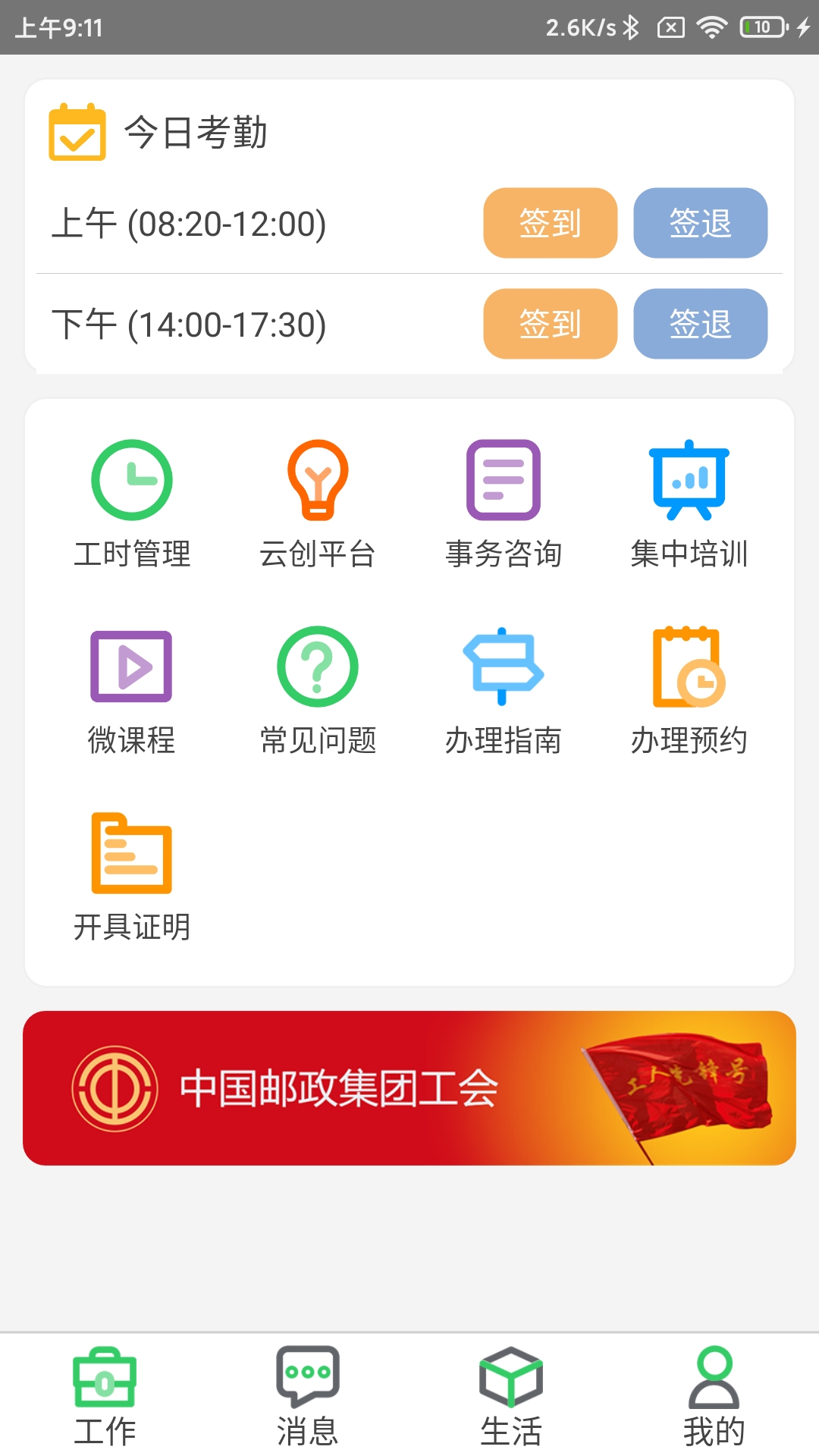Switch to the 生活 tab
The width and height of the screenshot is (819, 1456).
pyautogui.click(x=512, y=1399)
